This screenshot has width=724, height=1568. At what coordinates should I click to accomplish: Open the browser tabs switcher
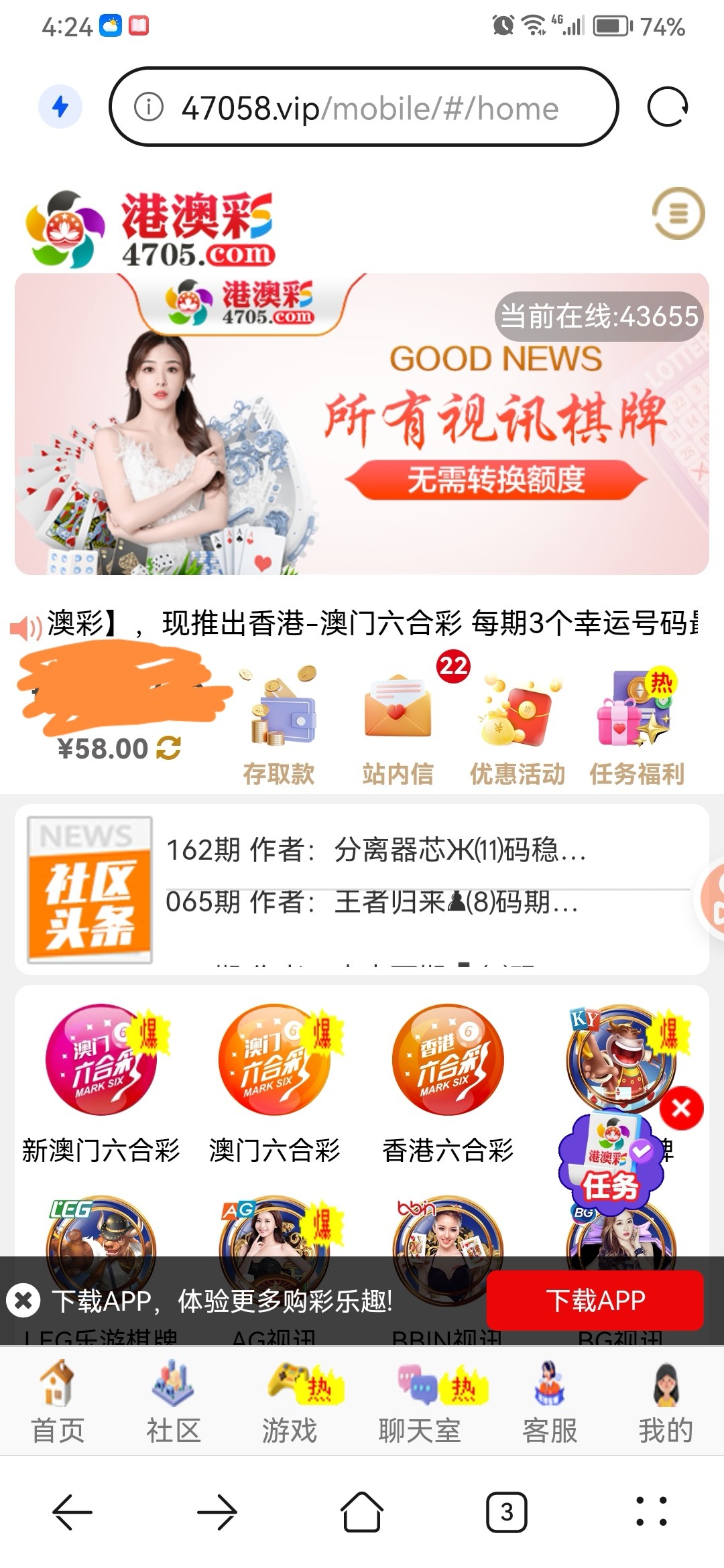pos(506,1512)
